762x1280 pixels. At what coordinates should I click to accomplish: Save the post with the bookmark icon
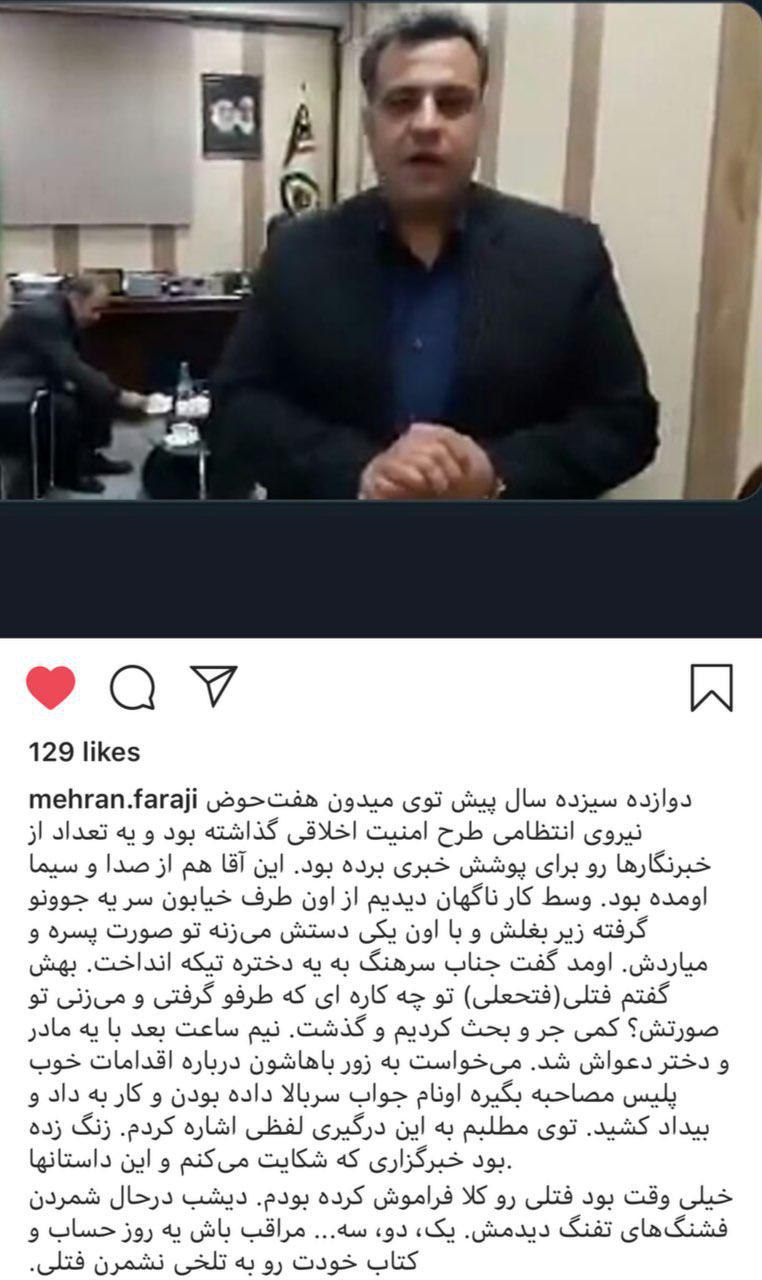pos(711,687)
